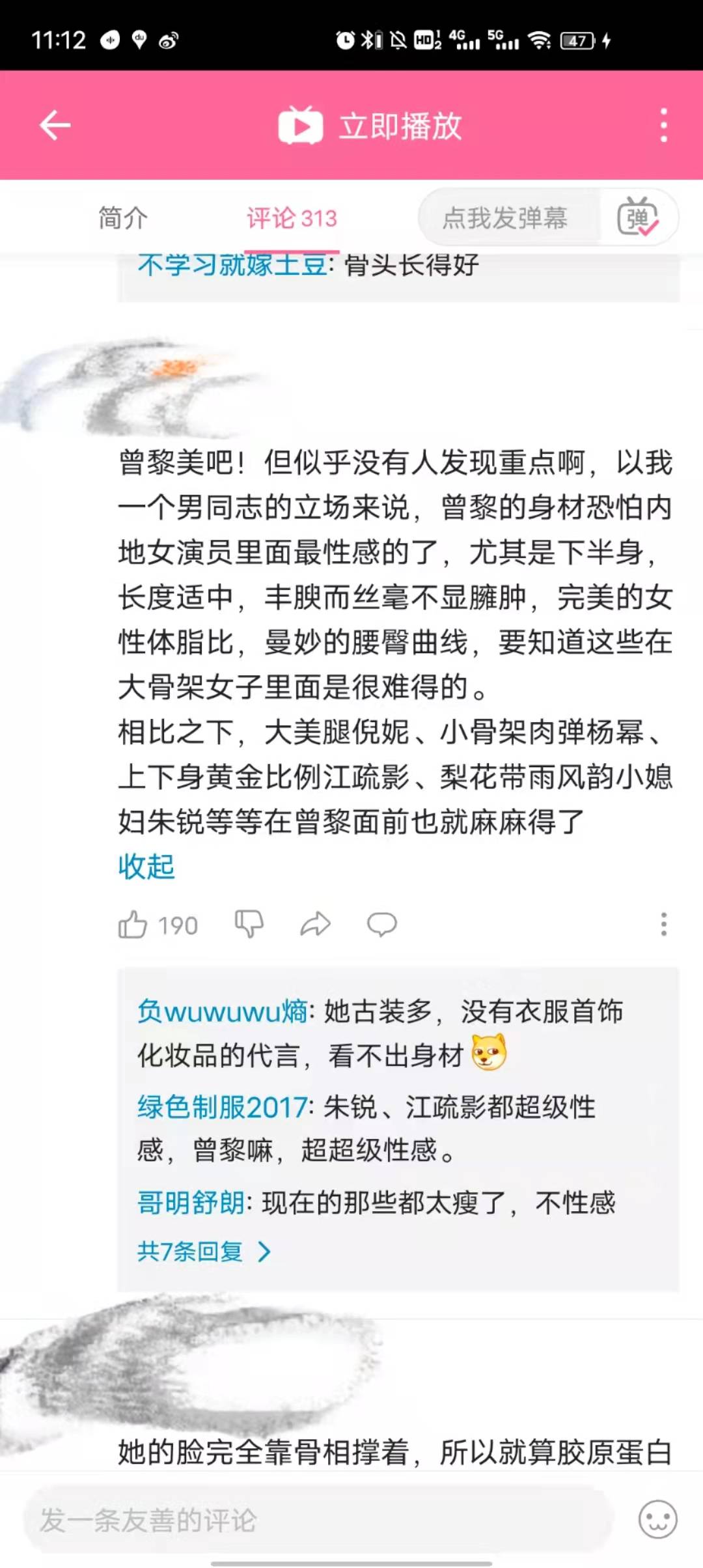This screenshot has width=703, height=1568.
Task: Expand all replies via 共7条回复
Action: click(x=203, y=1252)
